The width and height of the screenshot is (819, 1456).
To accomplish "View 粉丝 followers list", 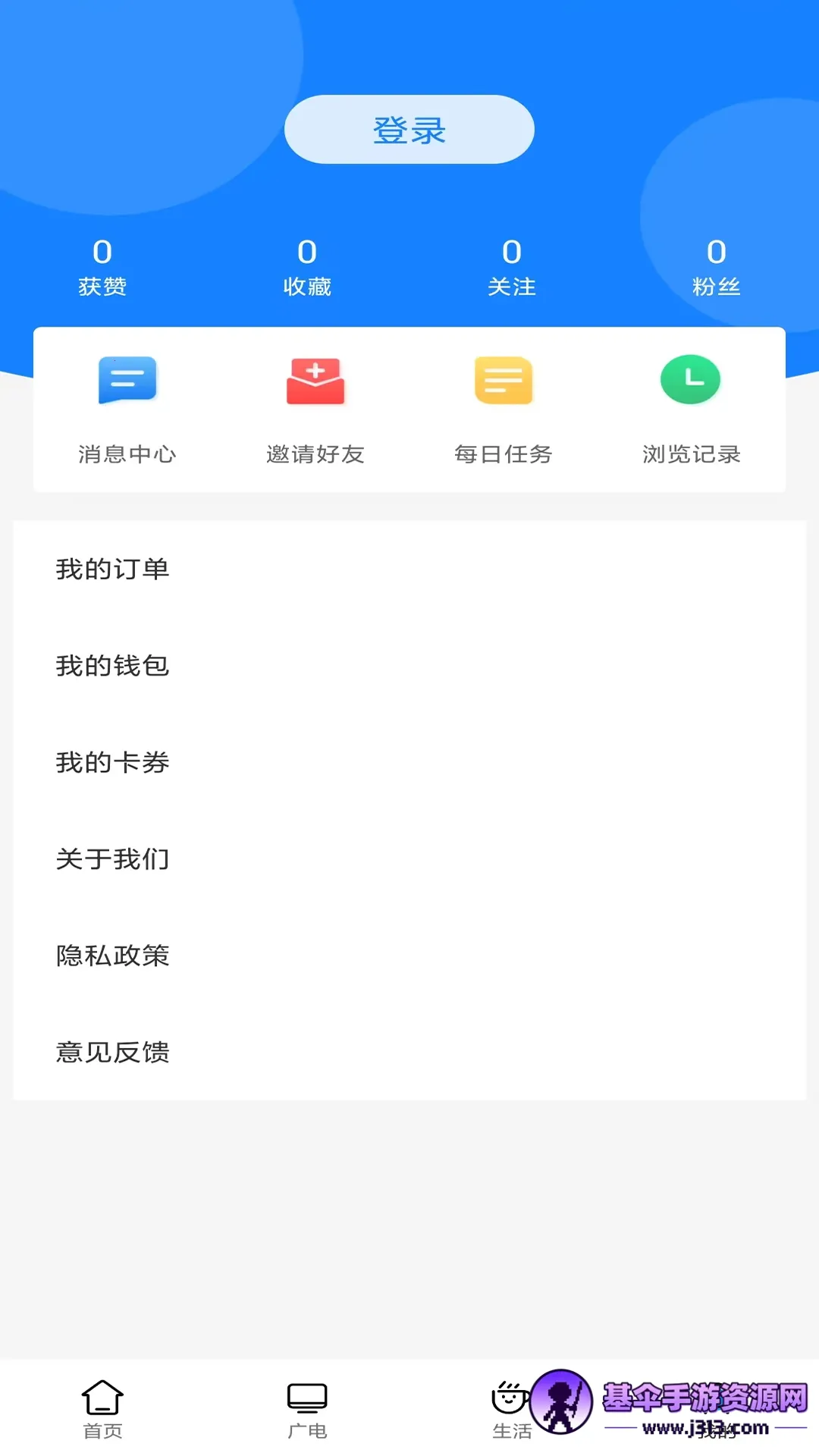I will click(x=716, y=267).
